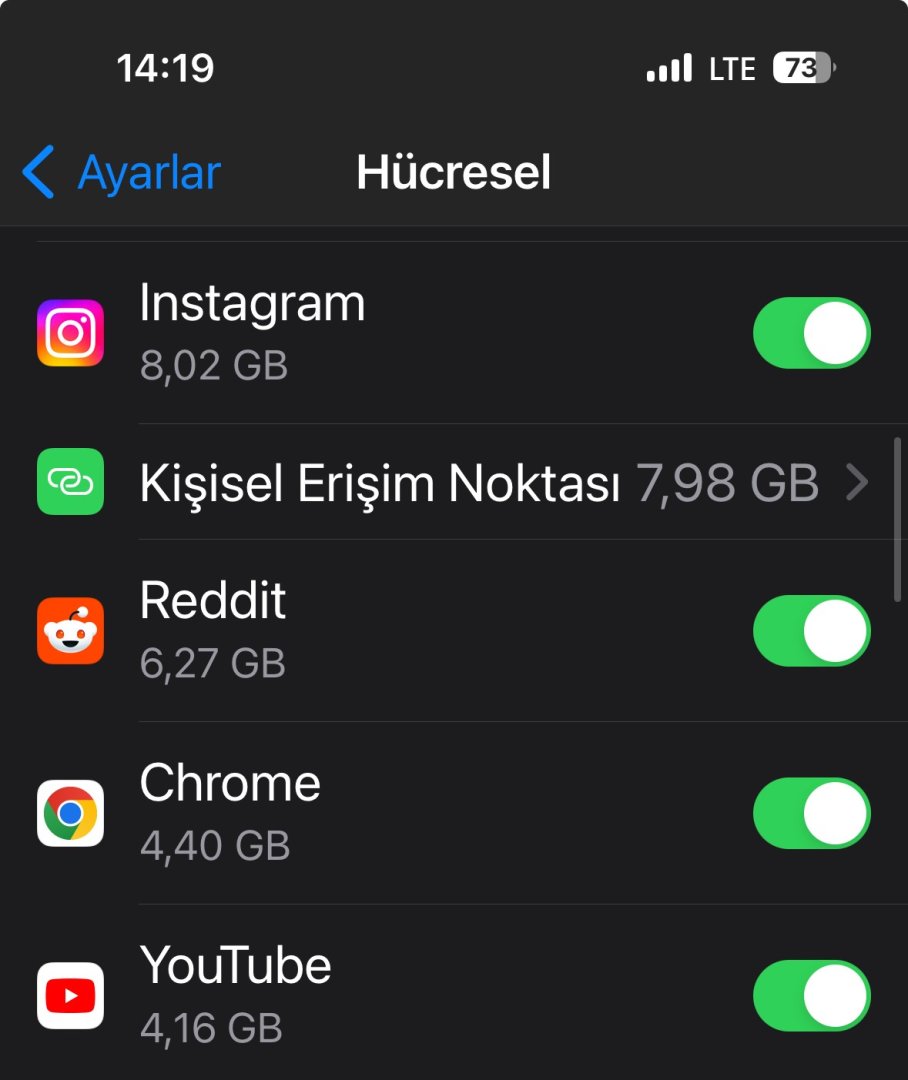The width and height of the screenshot is (908, 1080).
Task: Disable cellular data for Reddit
Action: tap(811, 631)
